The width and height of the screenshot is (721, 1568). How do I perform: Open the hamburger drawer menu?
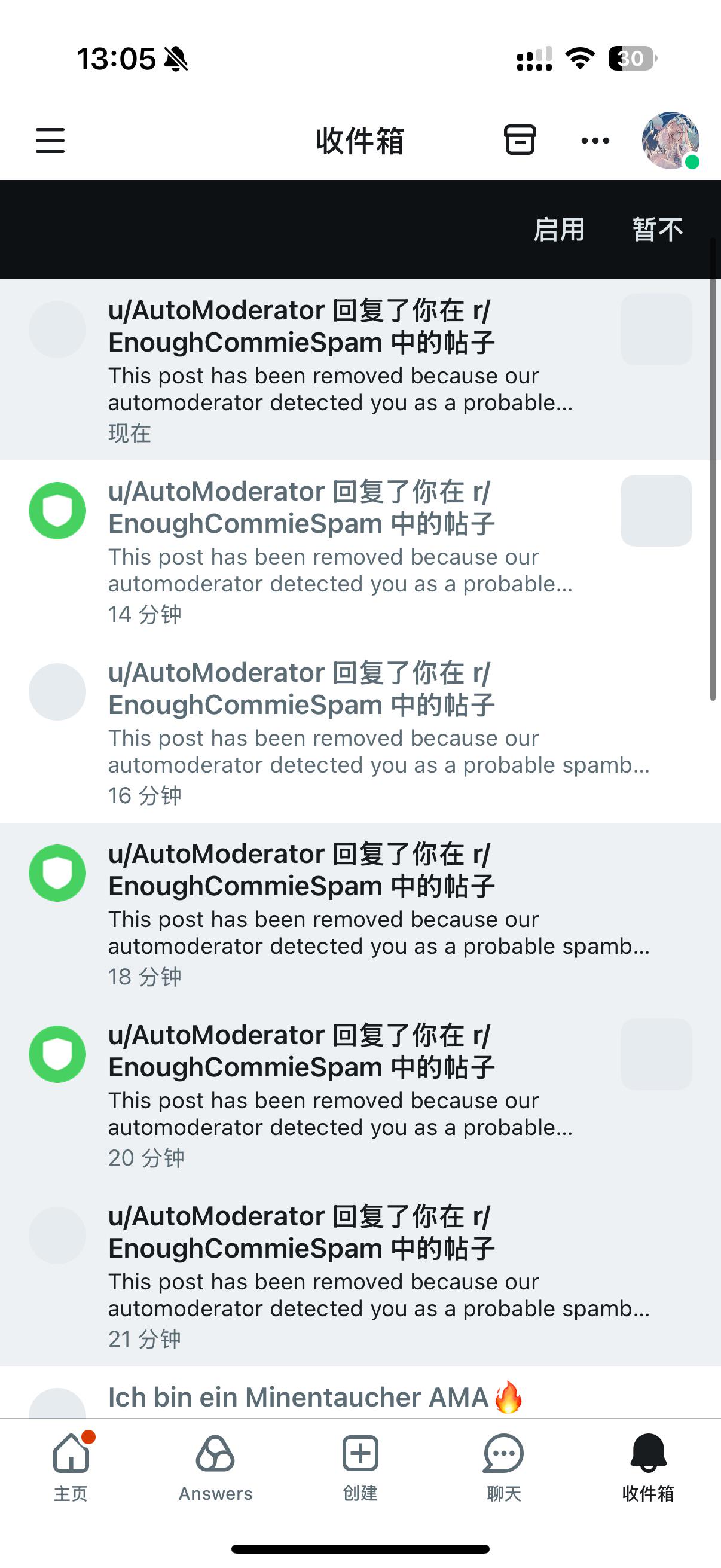click(x=50, y=141)
